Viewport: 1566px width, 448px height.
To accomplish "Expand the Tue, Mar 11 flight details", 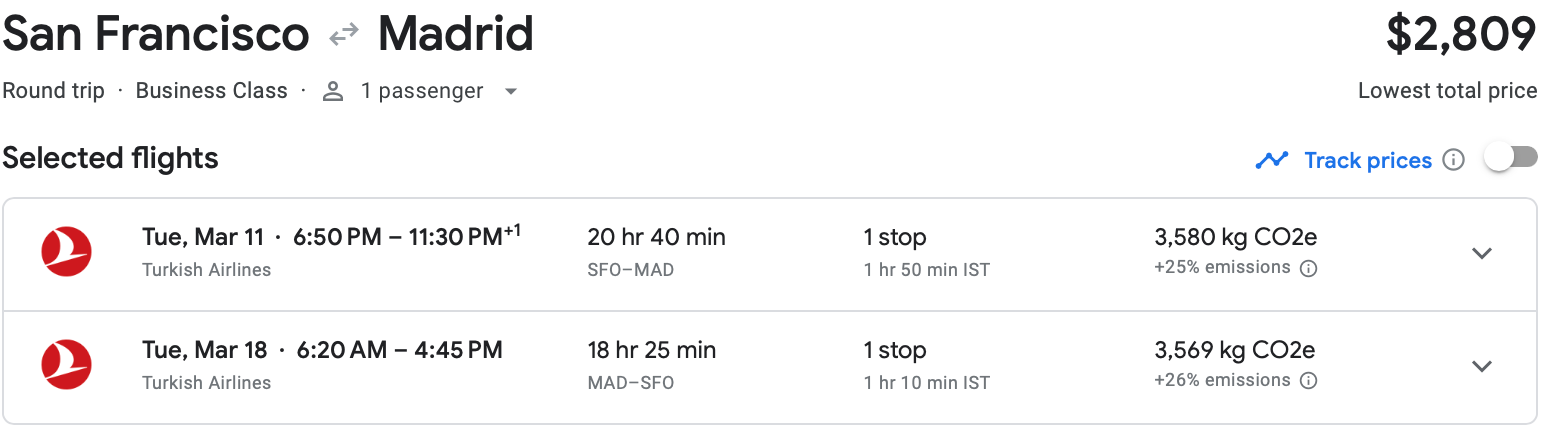I will [1481, 253].
